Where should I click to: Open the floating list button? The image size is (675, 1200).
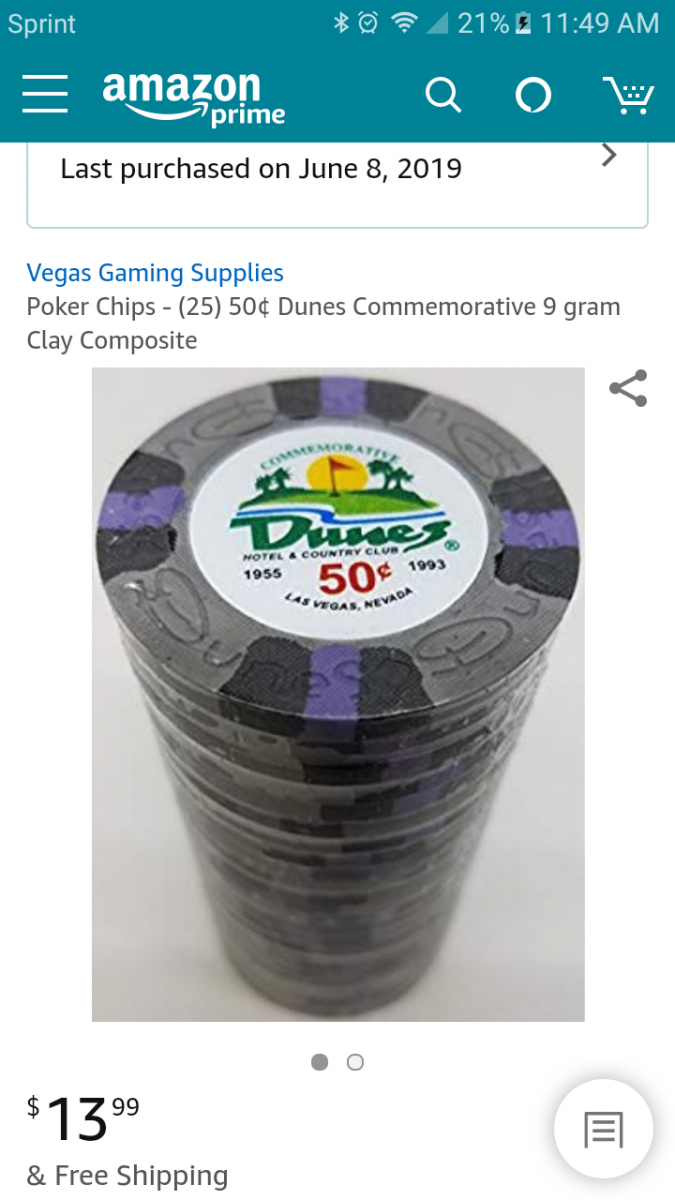point(603,1129)
